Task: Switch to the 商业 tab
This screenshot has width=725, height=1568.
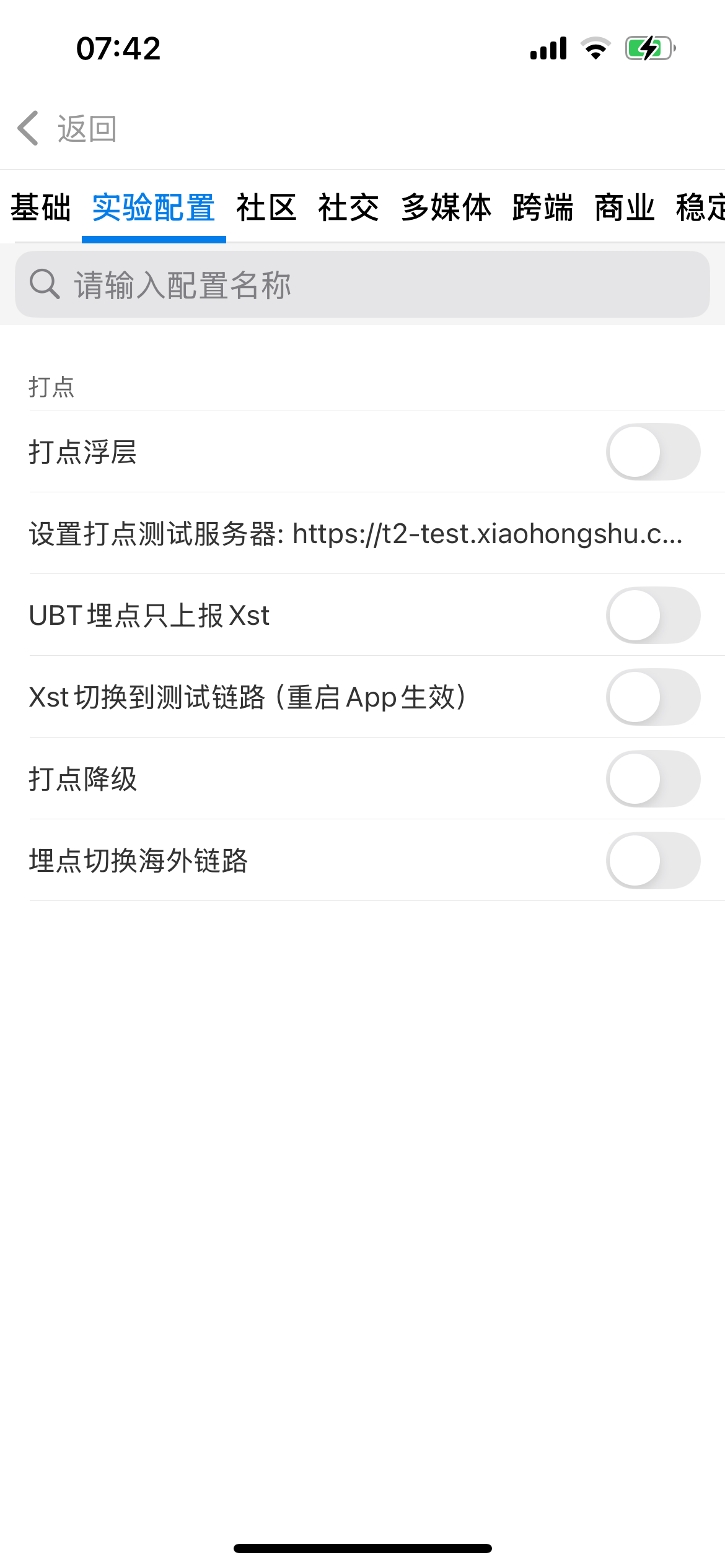Action: point(625,207)
